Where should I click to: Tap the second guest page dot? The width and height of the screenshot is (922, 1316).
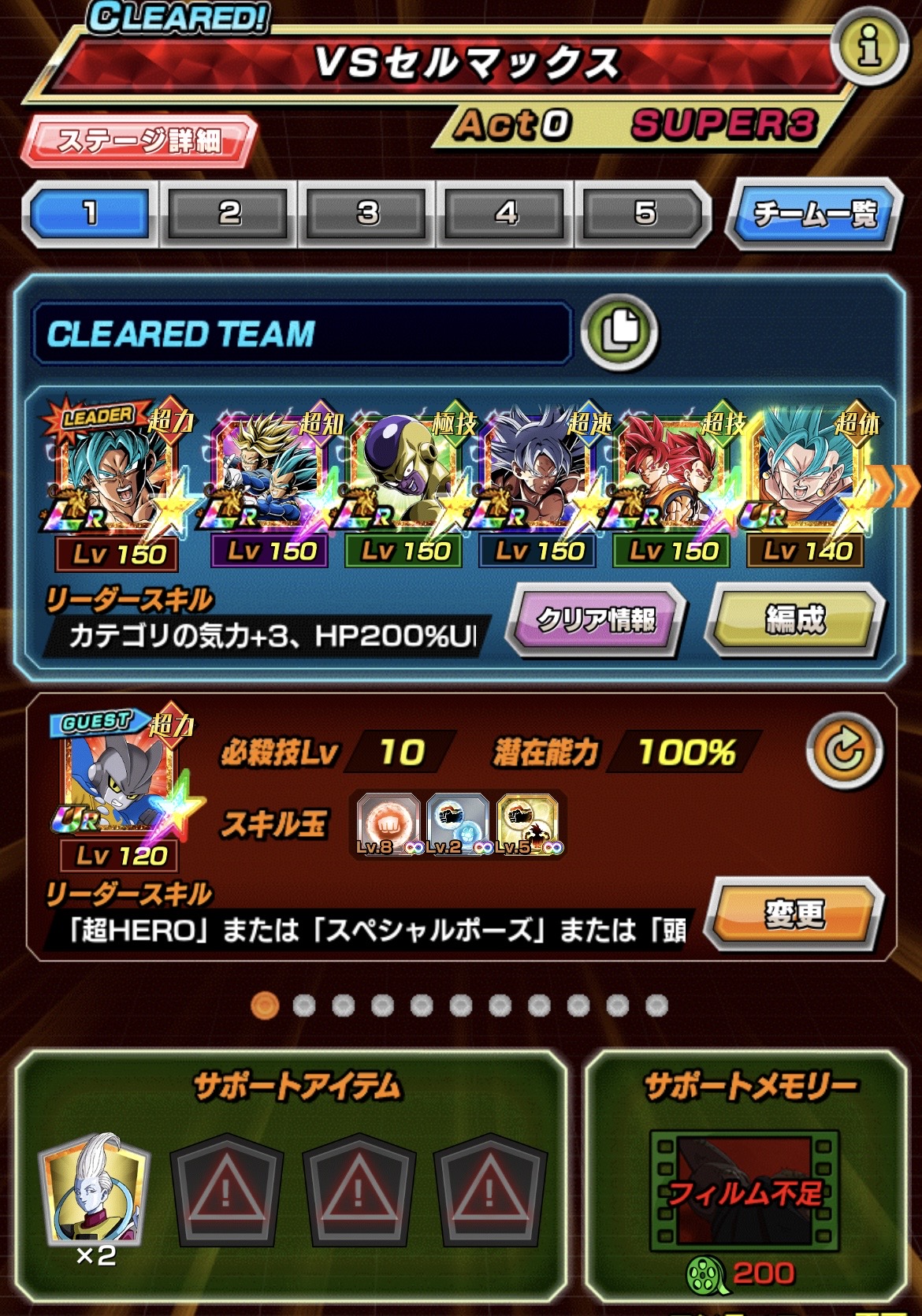[304, 1006]
